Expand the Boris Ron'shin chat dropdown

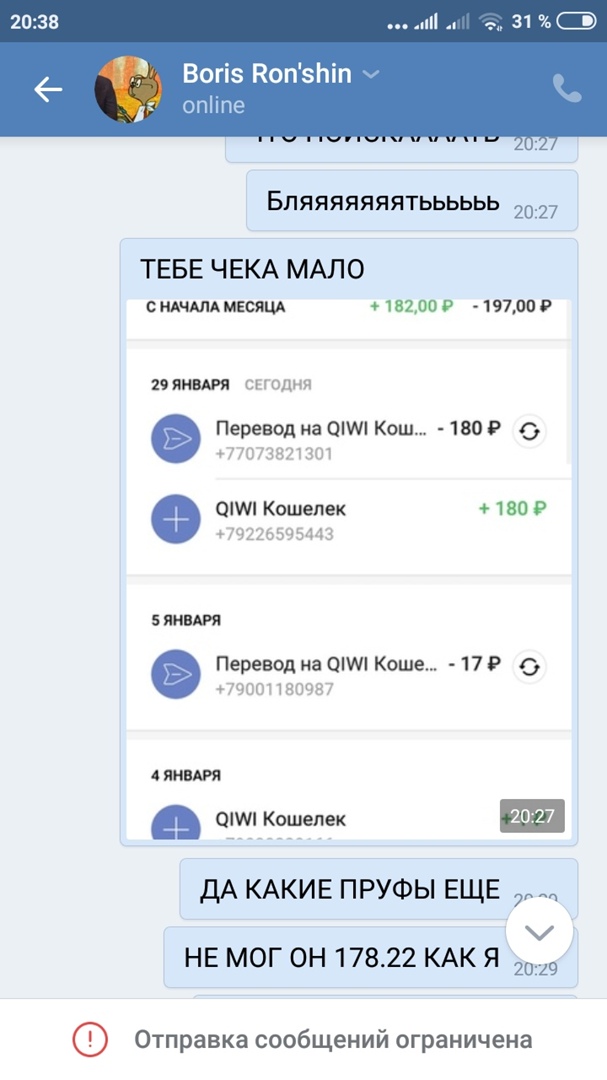point(370,74)
